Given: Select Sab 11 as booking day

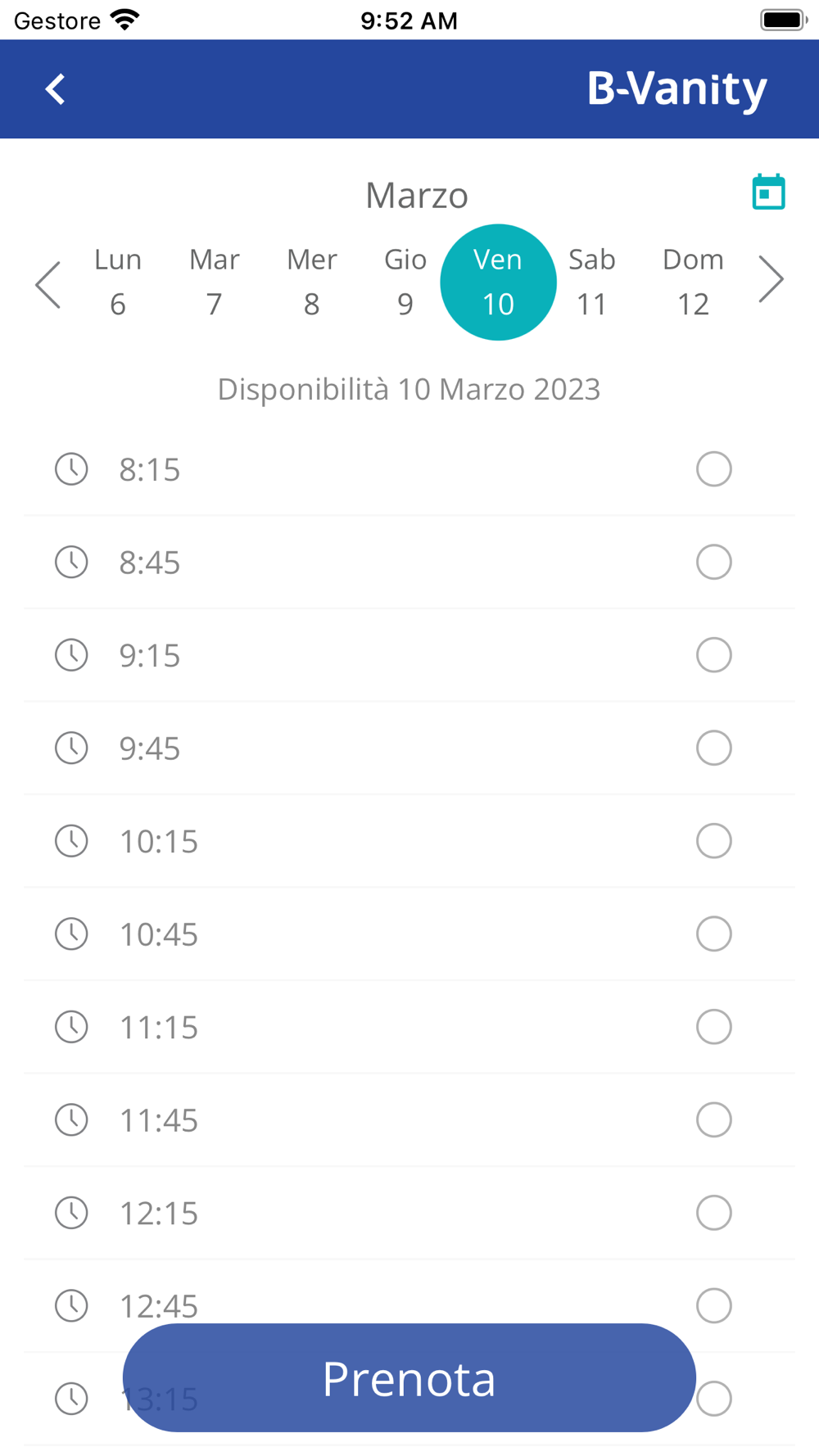Looking at the screenshot, I should tap(591, 282).
